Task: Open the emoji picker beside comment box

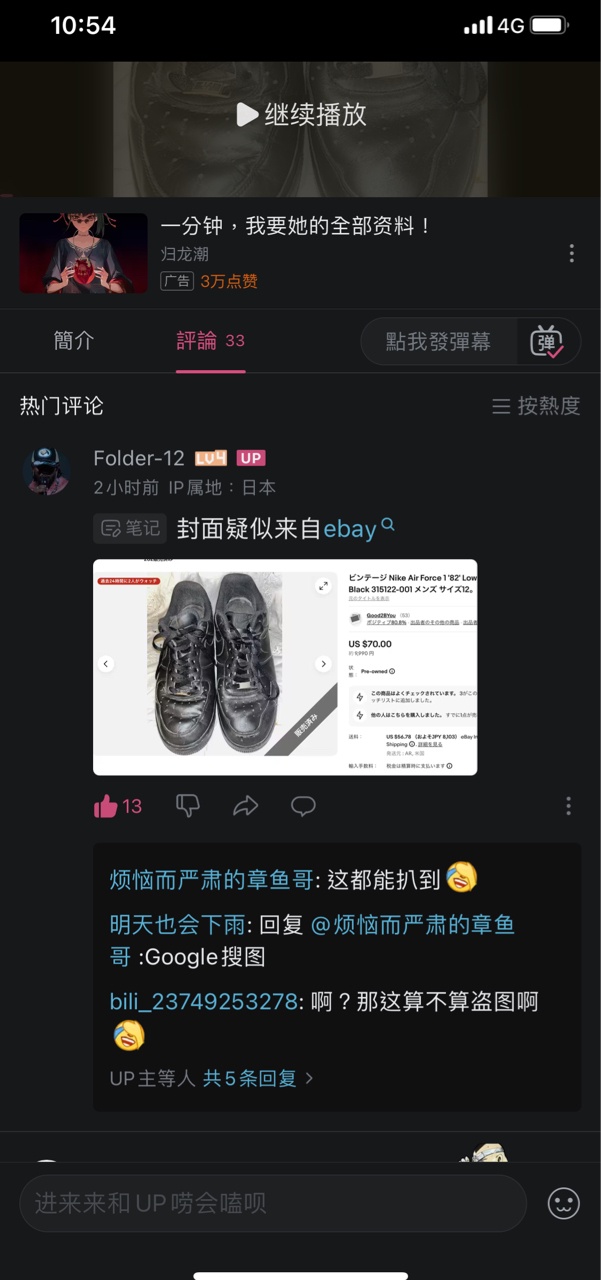Action: pos(564,1203)
